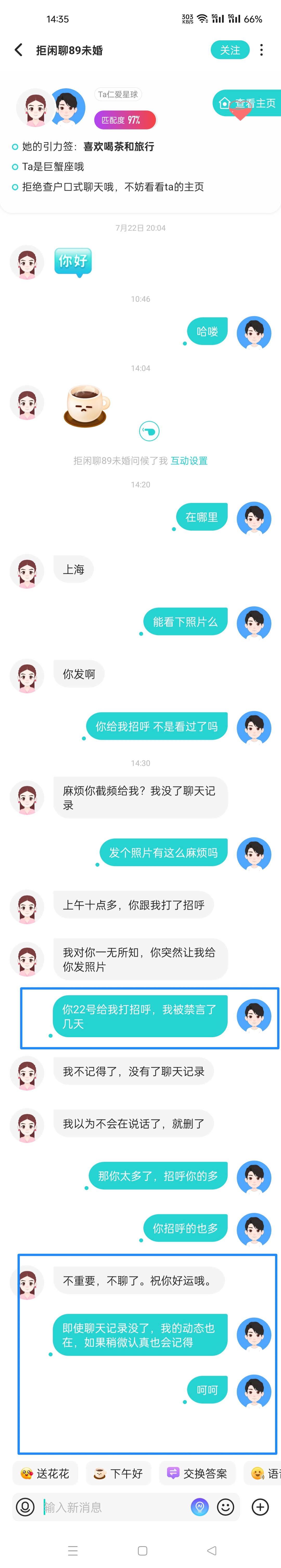This screenshot has width=281, height=1568.
Task: Tap the 匹配度 97% badge
Action: tap(125, 120)
